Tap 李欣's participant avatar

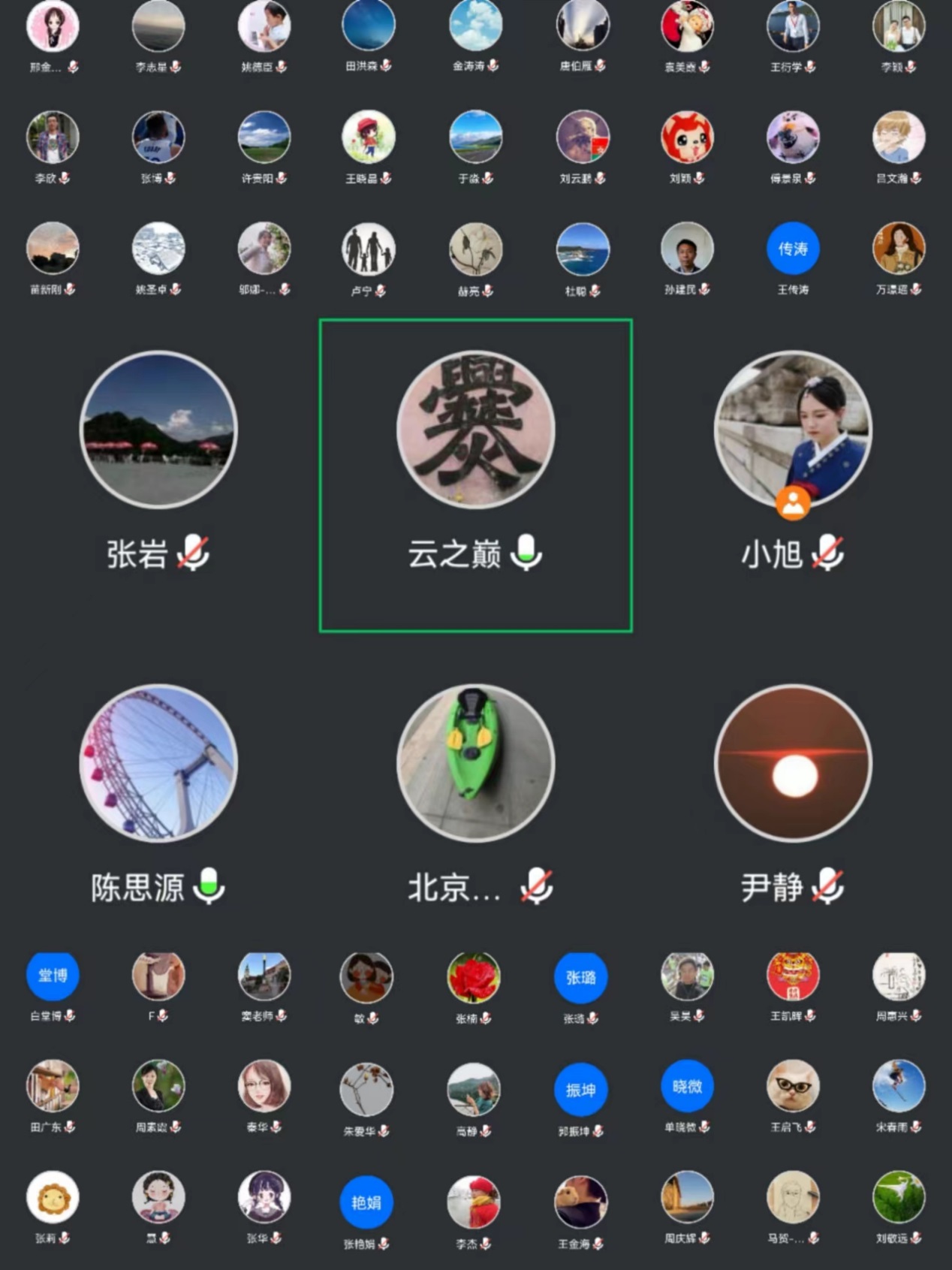coord(53,137)
